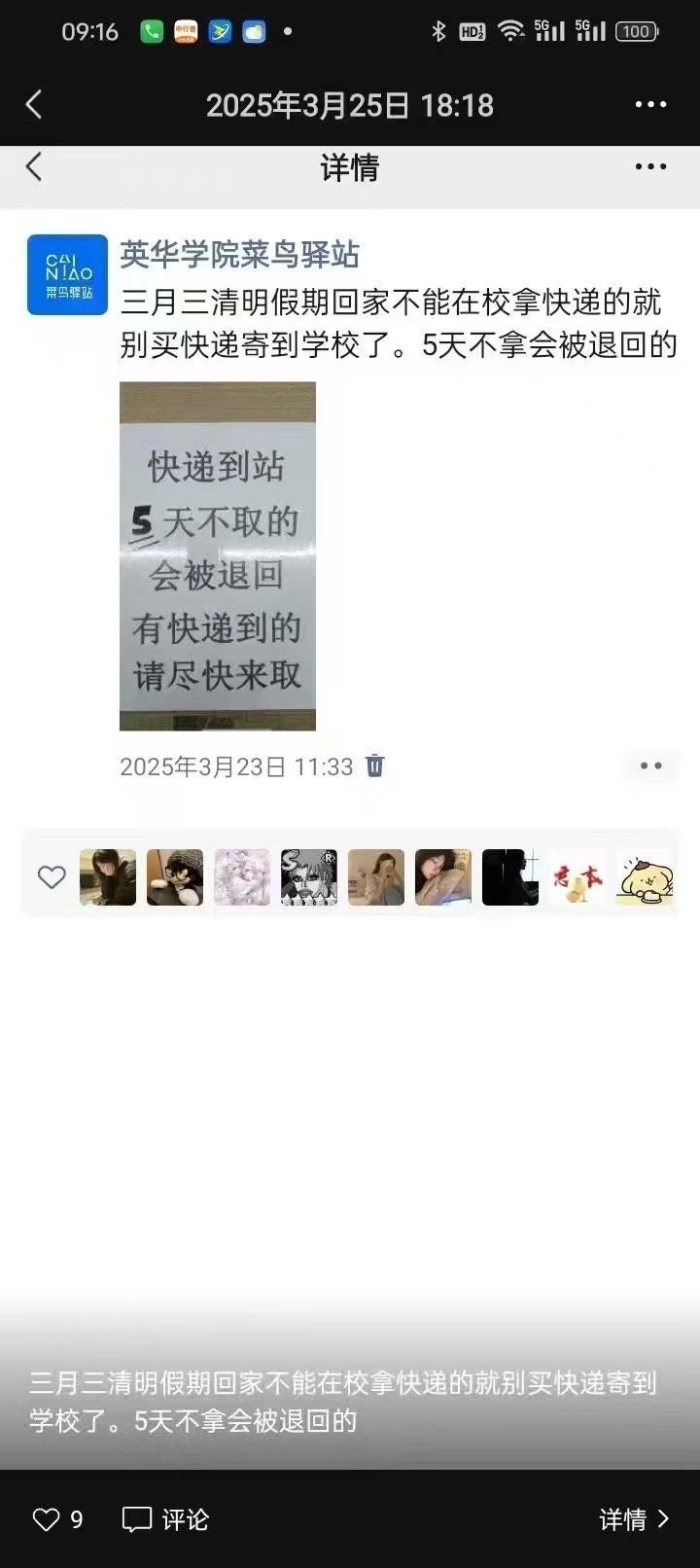This screenshot has height=1568, width=700.
Task: Open the top overflow menu
Action: 650,105
